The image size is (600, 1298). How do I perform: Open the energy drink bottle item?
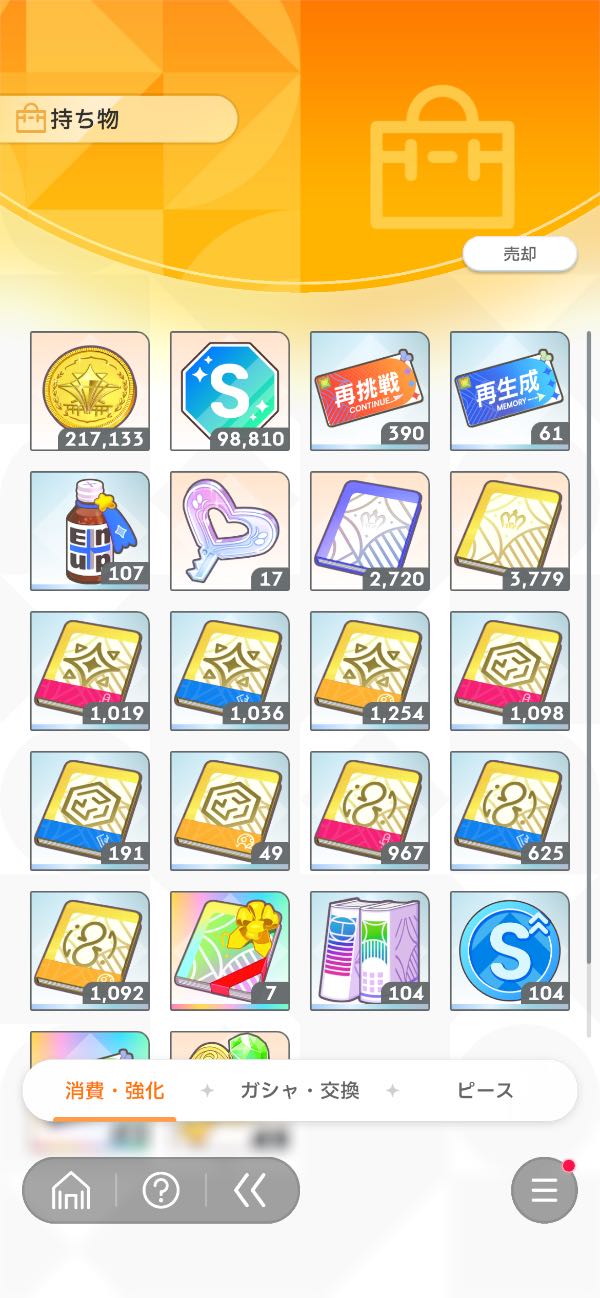[90, 531]
